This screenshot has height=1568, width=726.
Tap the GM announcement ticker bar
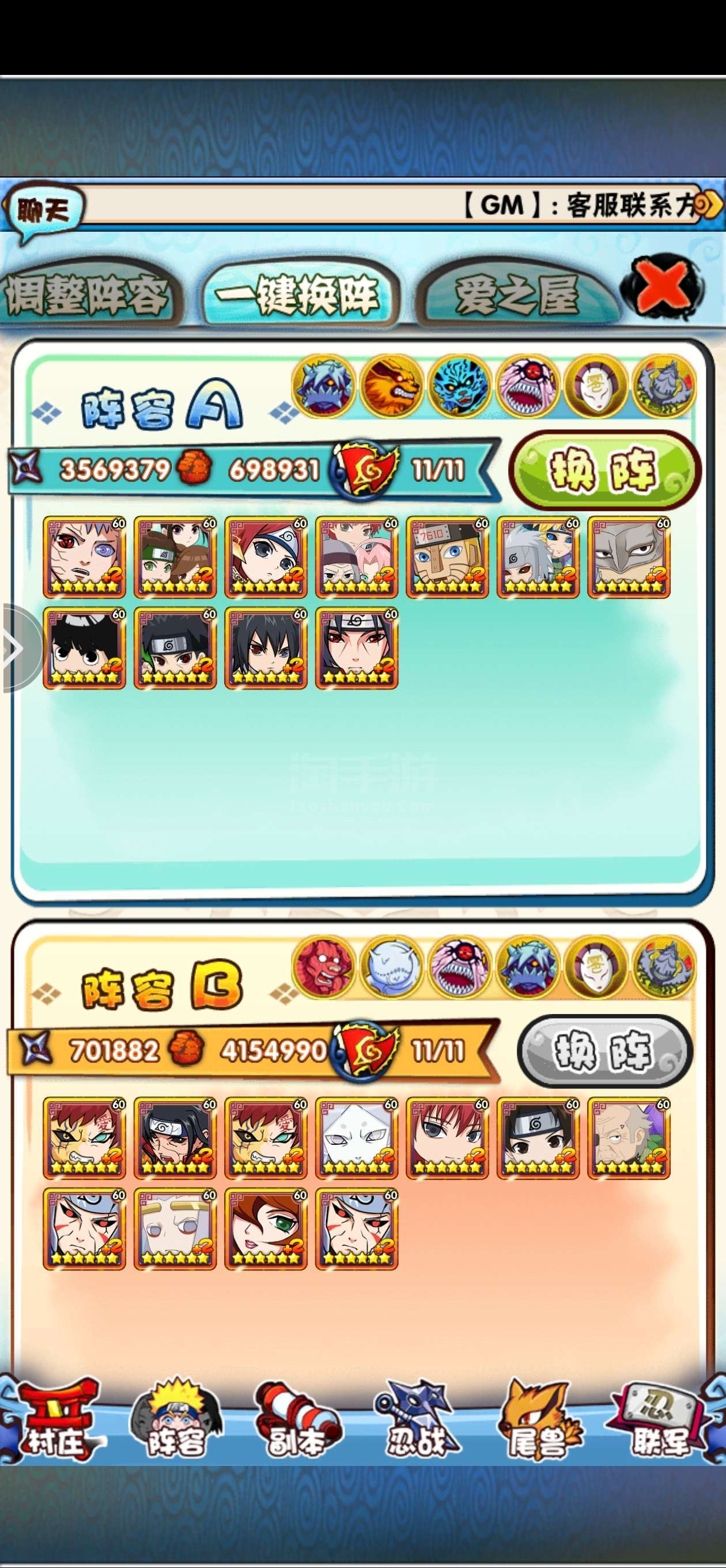click(x=396, y=205)
